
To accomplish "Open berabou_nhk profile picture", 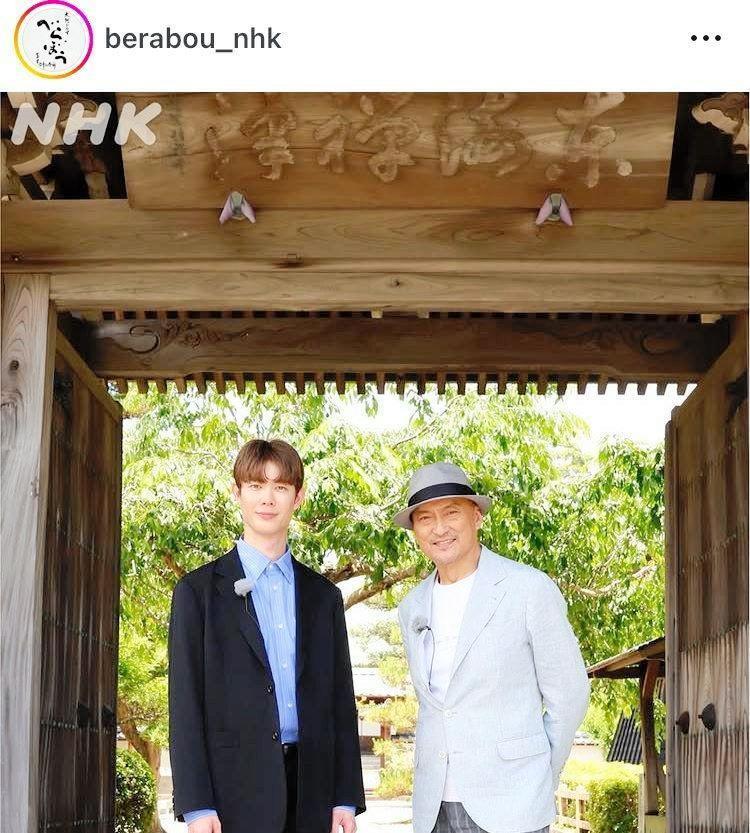I will 52,39.
